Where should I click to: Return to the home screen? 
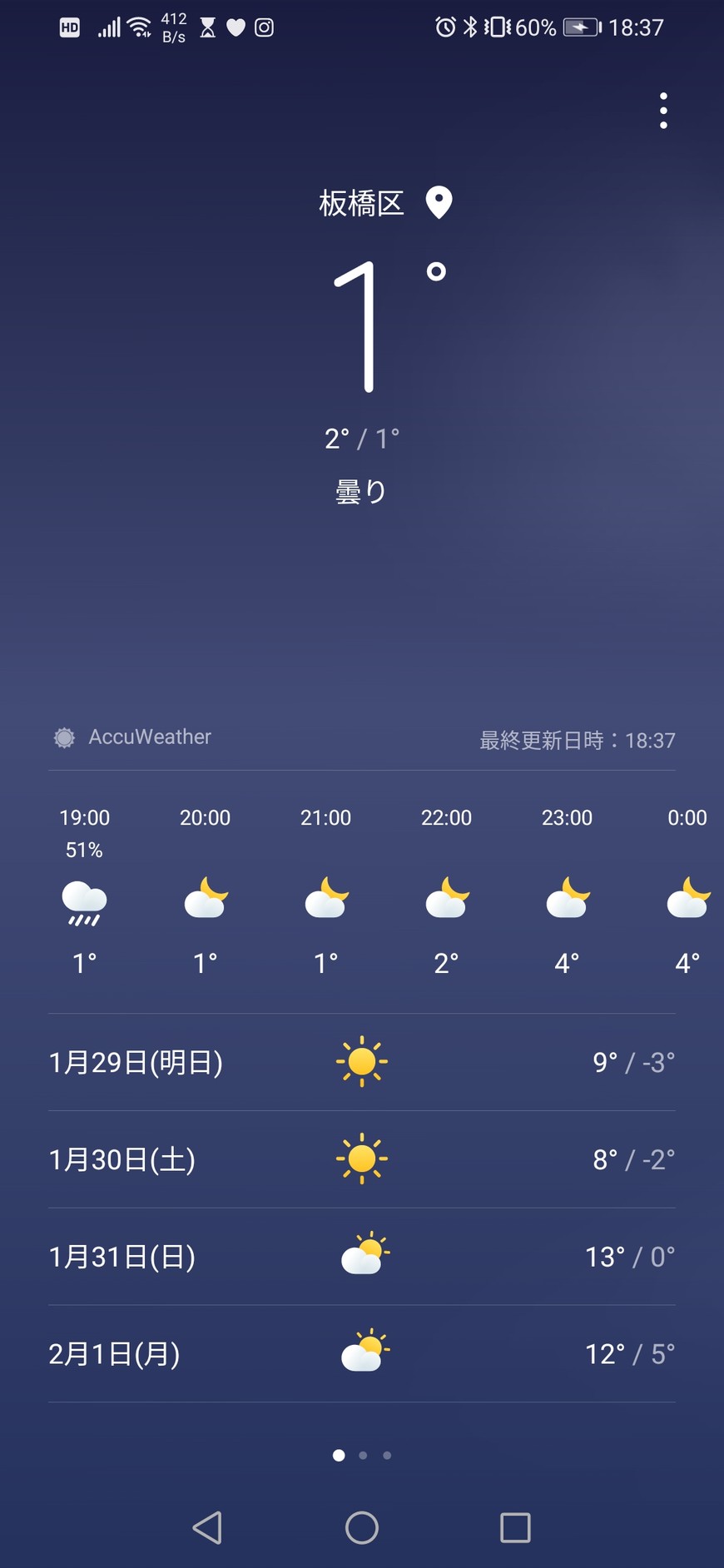click(x=362, y=1527)
